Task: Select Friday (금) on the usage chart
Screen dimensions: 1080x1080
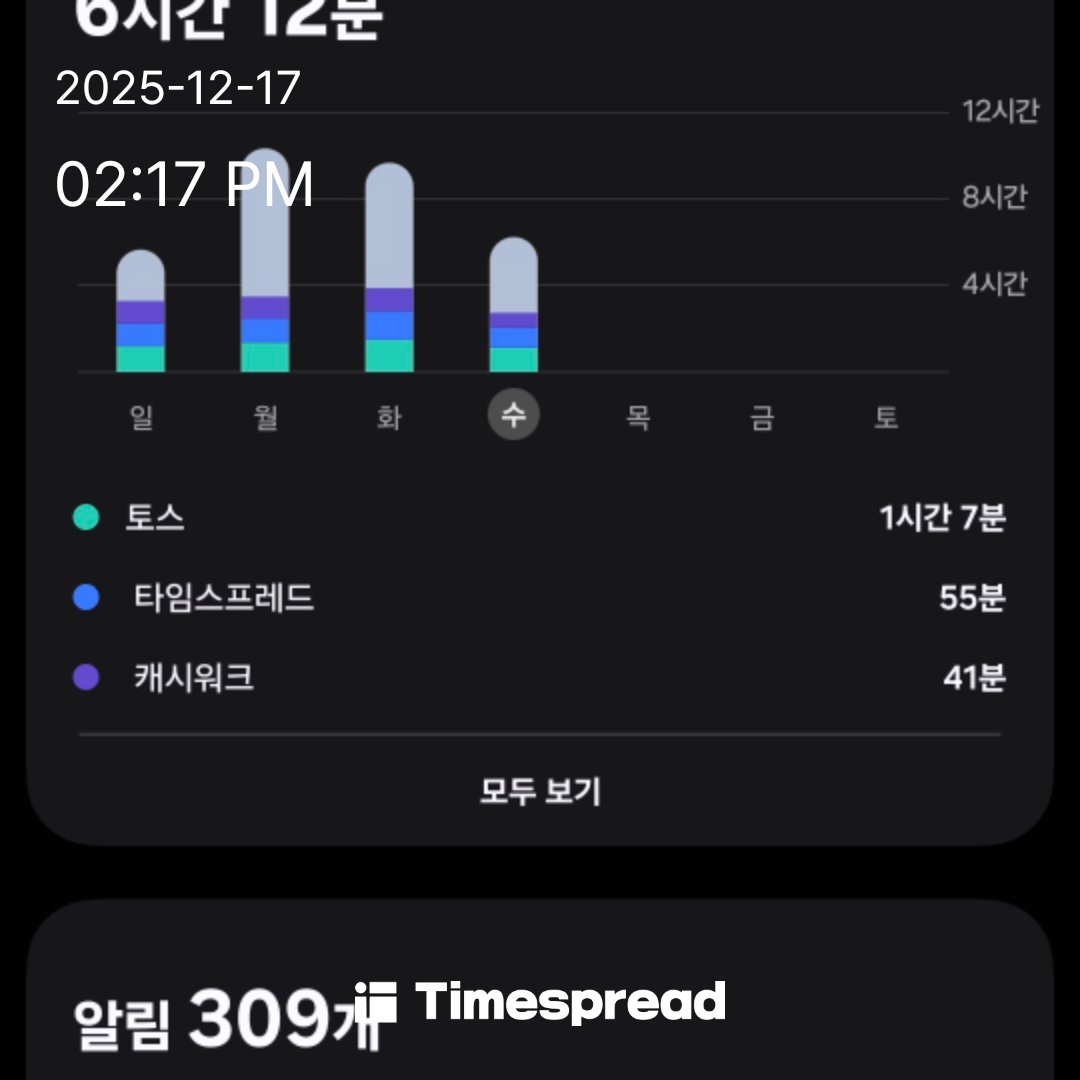Action: 762,416
